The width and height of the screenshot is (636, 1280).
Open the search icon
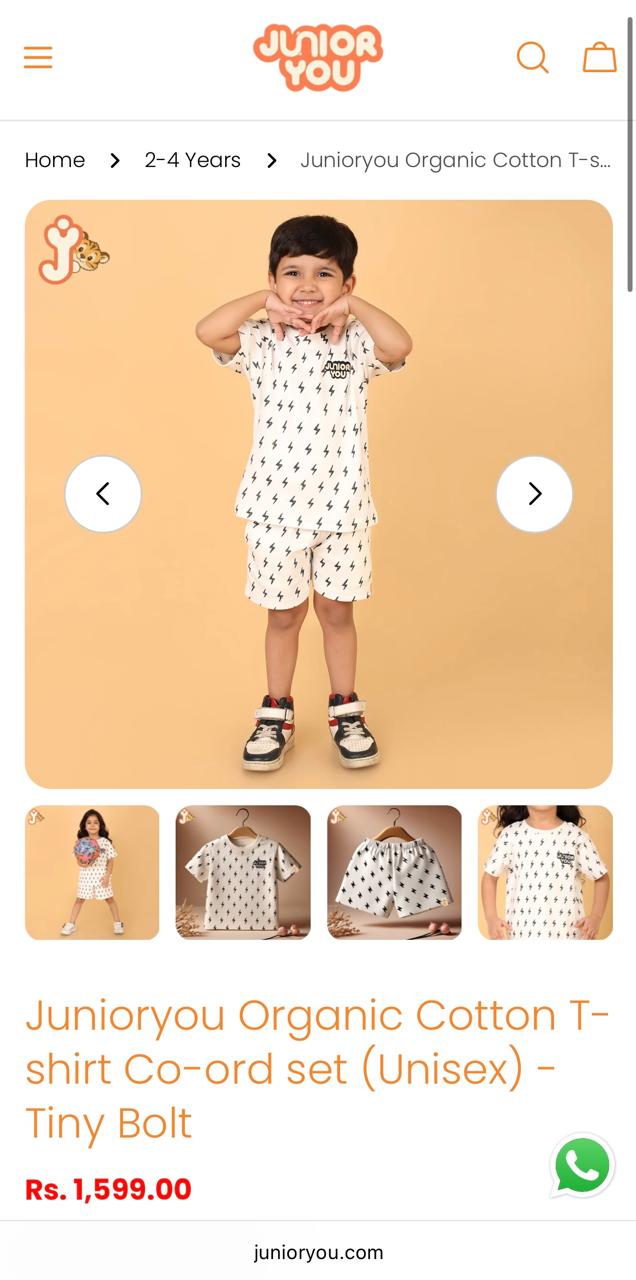tap(532, 57)
